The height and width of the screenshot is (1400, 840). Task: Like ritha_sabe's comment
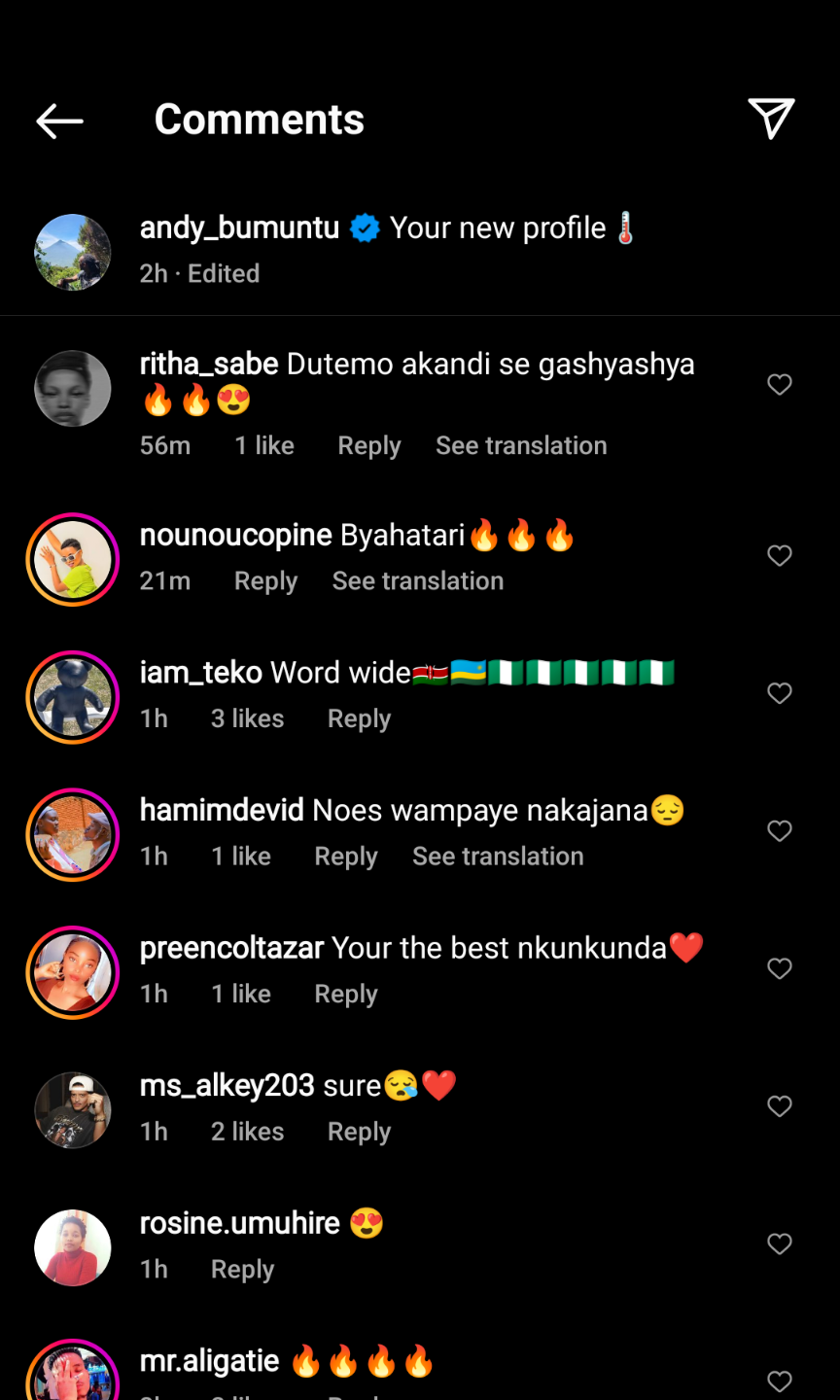click(x=780, y=385)
